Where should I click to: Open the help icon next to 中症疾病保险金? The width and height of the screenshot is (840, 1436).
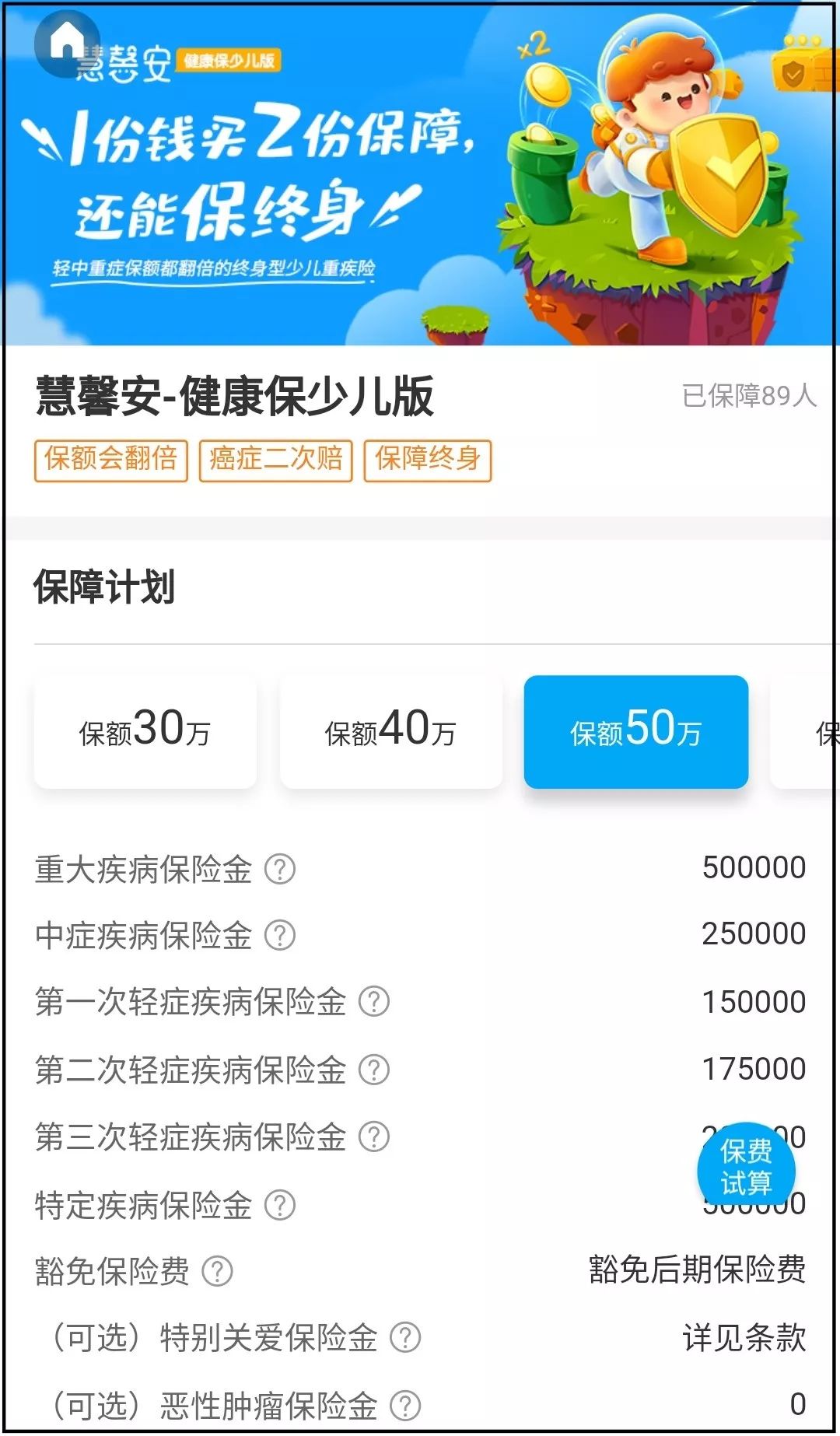pos(280,935)
